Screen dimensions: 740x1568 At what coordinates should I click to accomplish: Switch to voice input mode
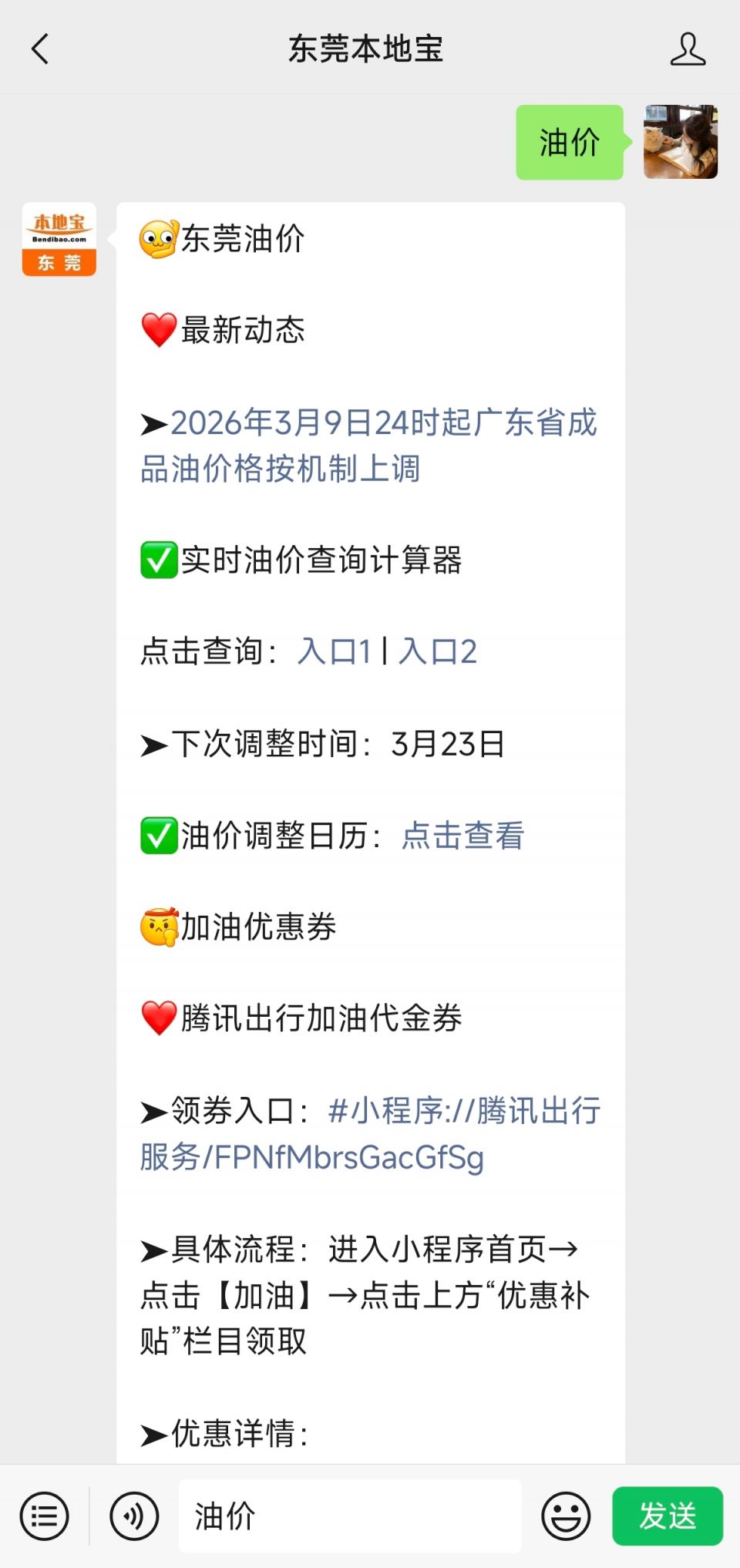point(134,1516)
